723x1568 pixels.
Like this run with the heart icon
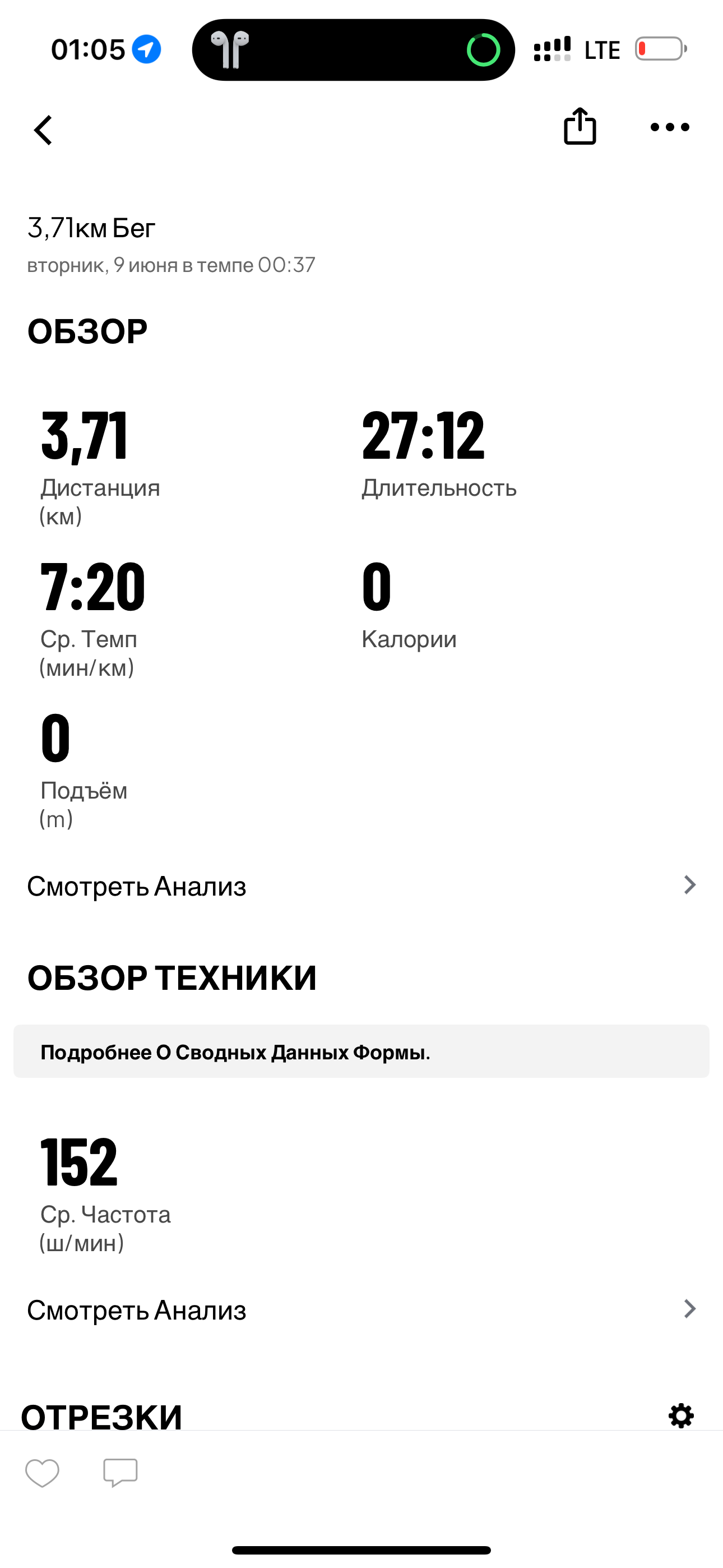click(42, 1473)
